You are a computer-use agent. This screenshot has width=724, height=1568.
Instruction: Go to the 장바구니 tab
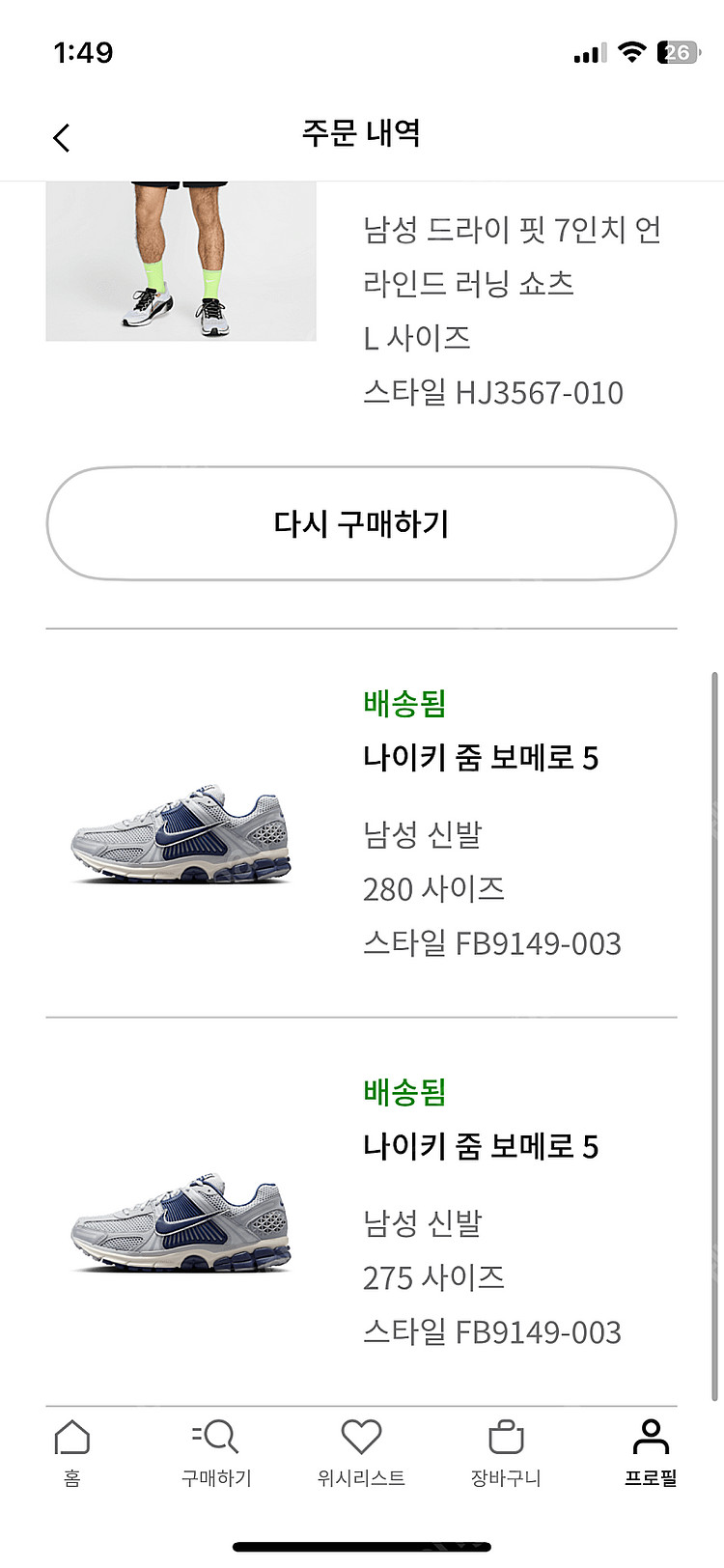point(506,1451)
